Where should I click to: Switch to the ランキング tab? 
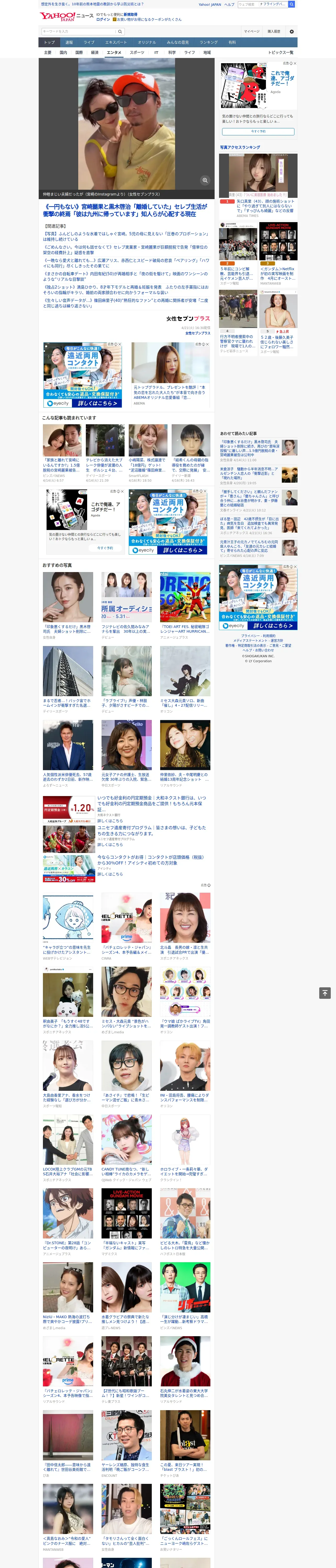209,43
